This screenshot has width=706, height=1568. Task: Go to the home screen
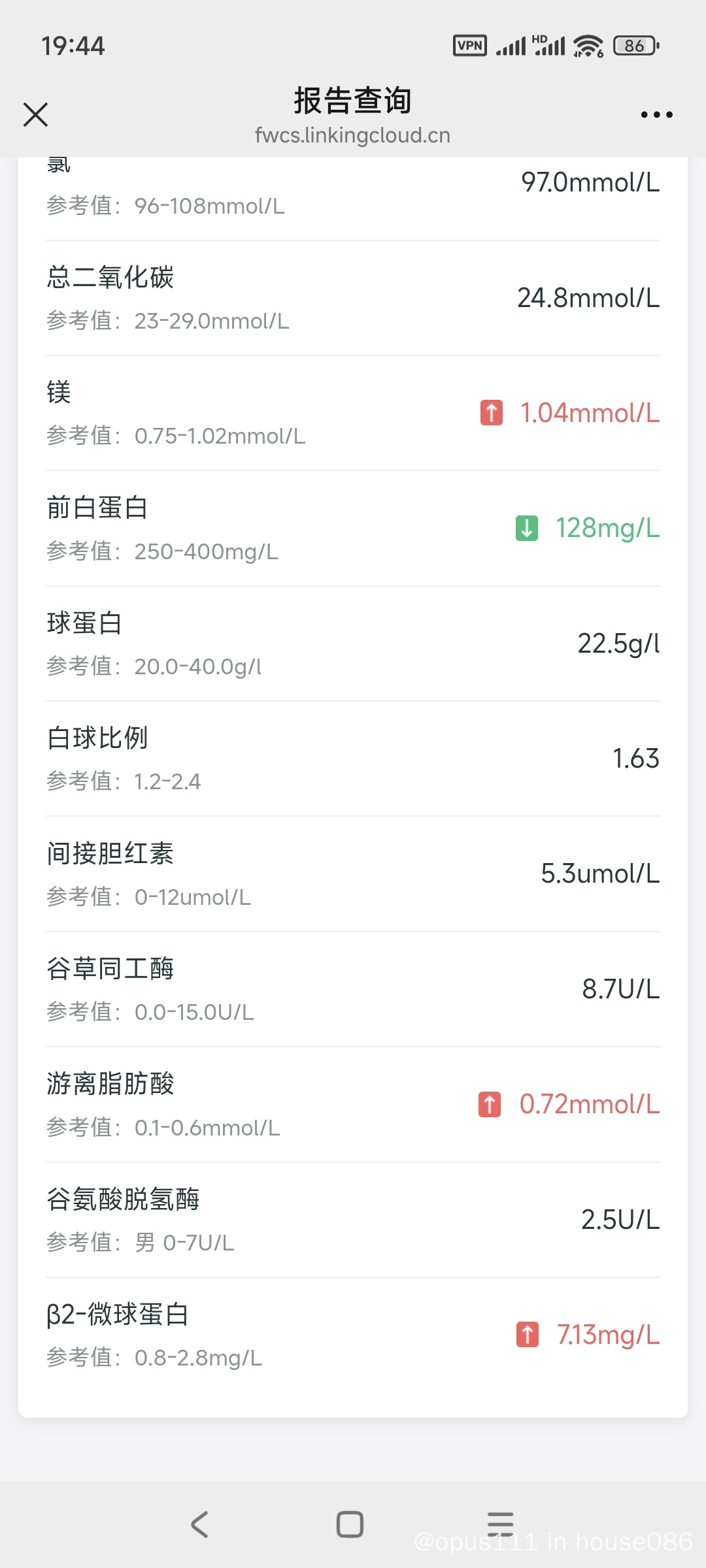[350, 1524]
